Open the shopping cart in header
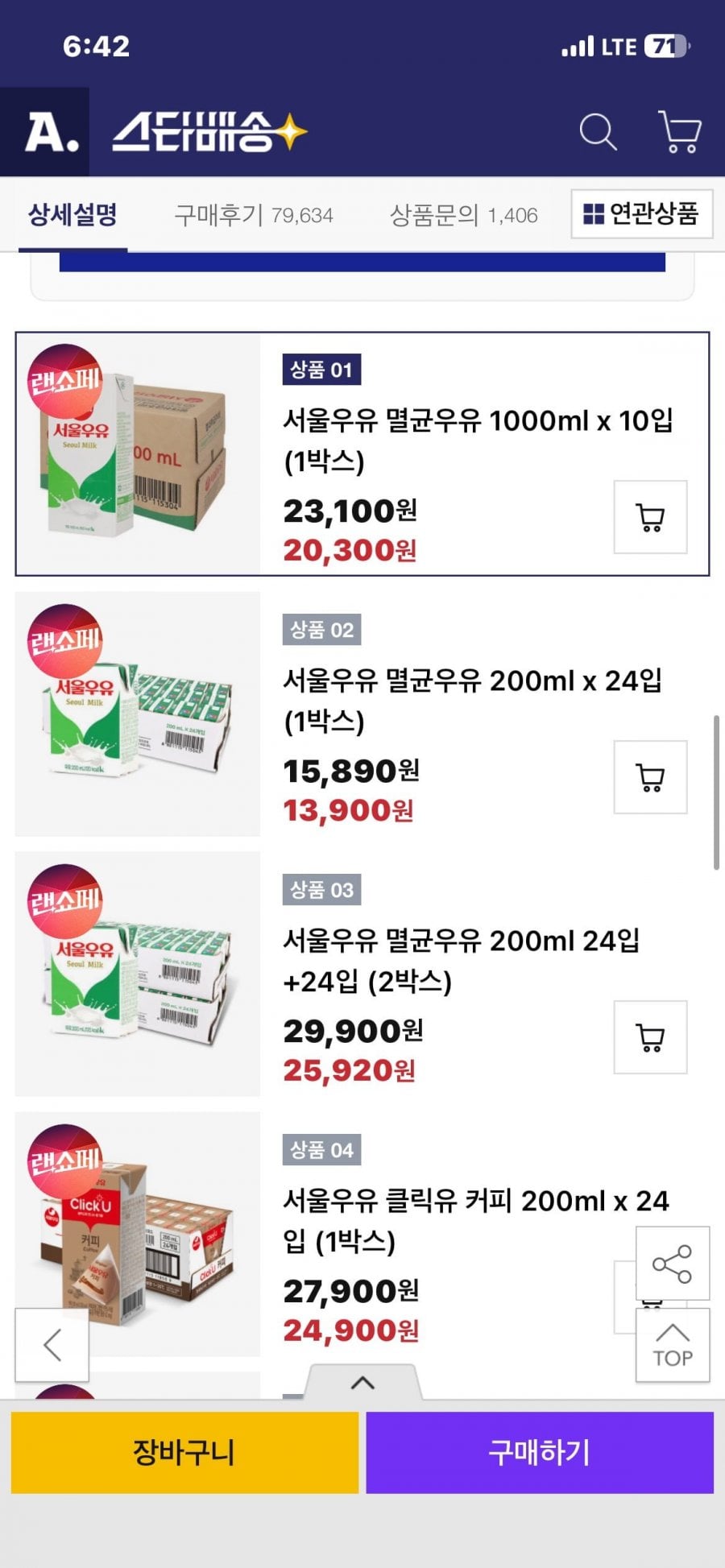The image size is (725, 1568). tap(679, 132)
